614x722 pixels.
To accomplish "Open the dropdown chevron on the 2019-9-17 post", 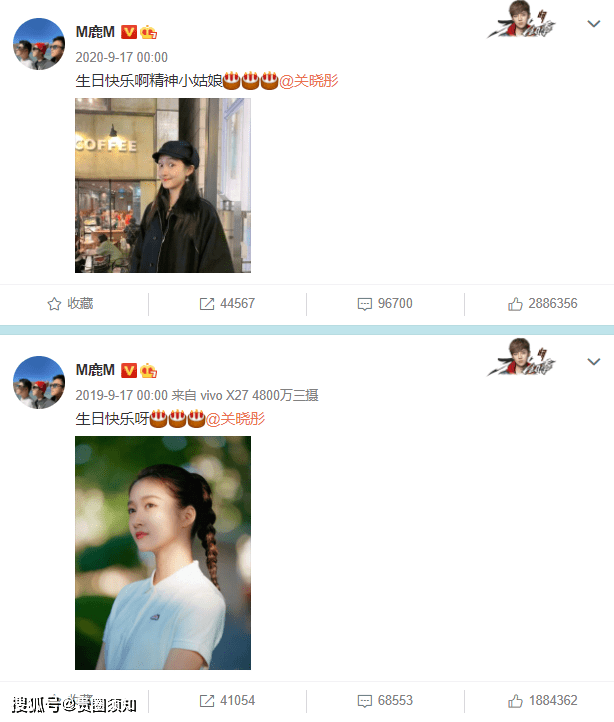I will pos(593,362).
